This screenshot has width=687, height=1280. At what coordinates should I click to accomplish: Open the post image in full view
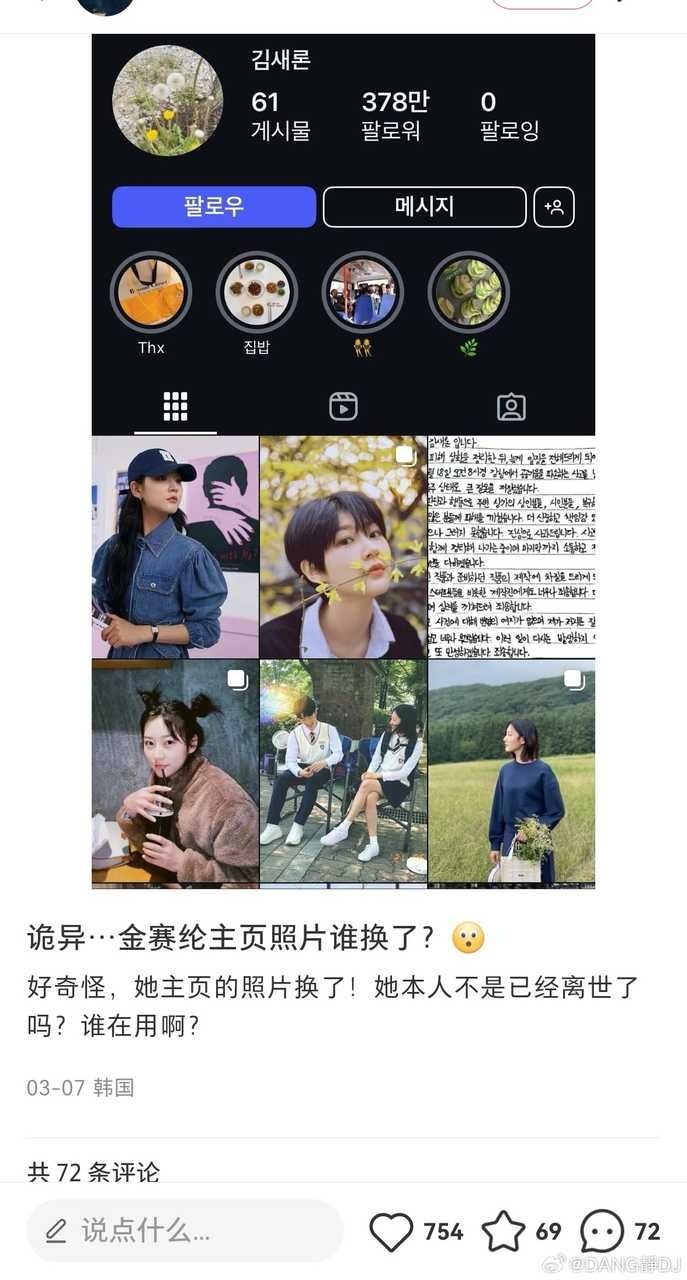click(343, 460)
